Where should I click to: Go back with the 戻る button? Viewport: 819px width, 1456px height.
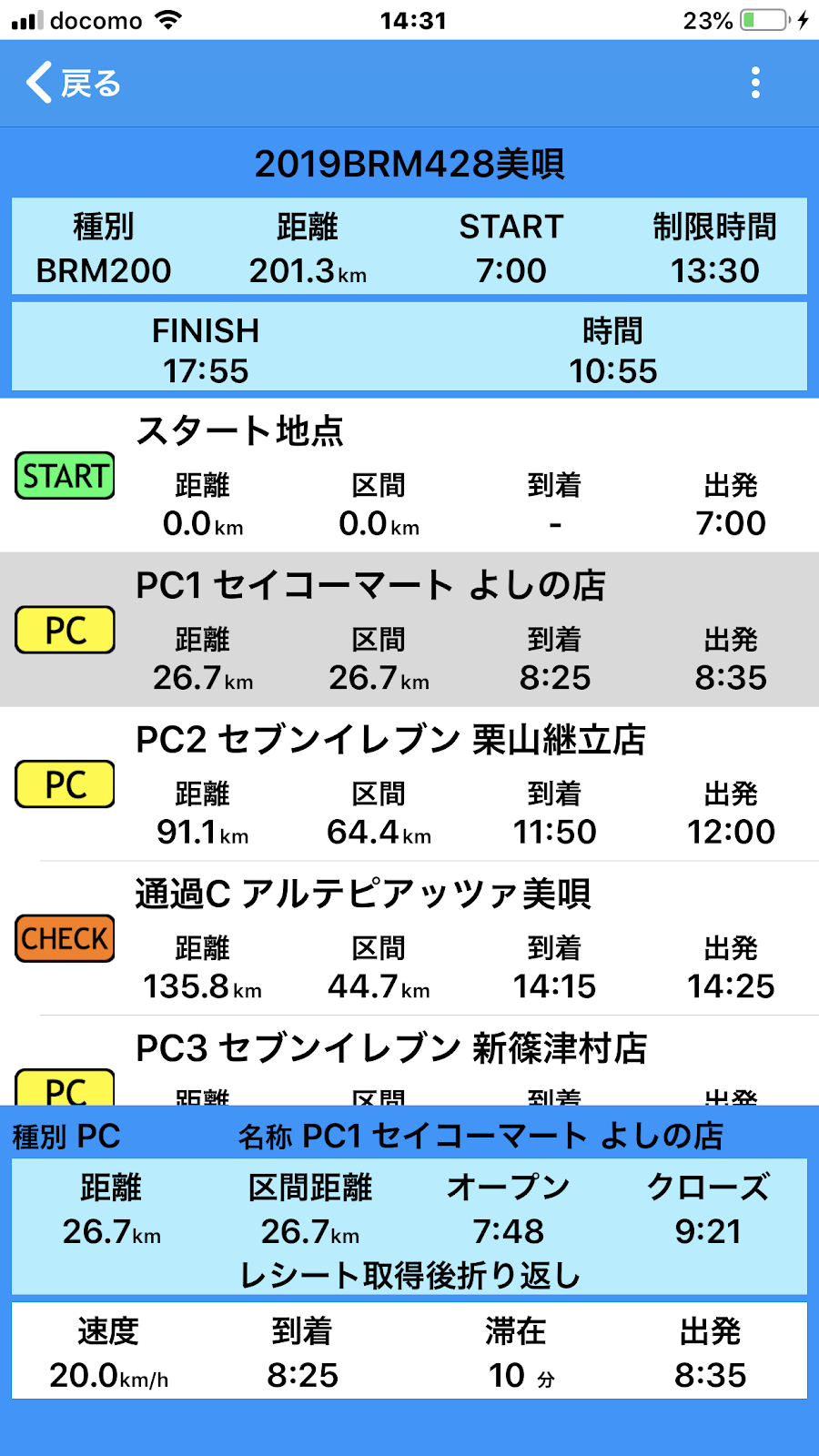tap(73, 83)
